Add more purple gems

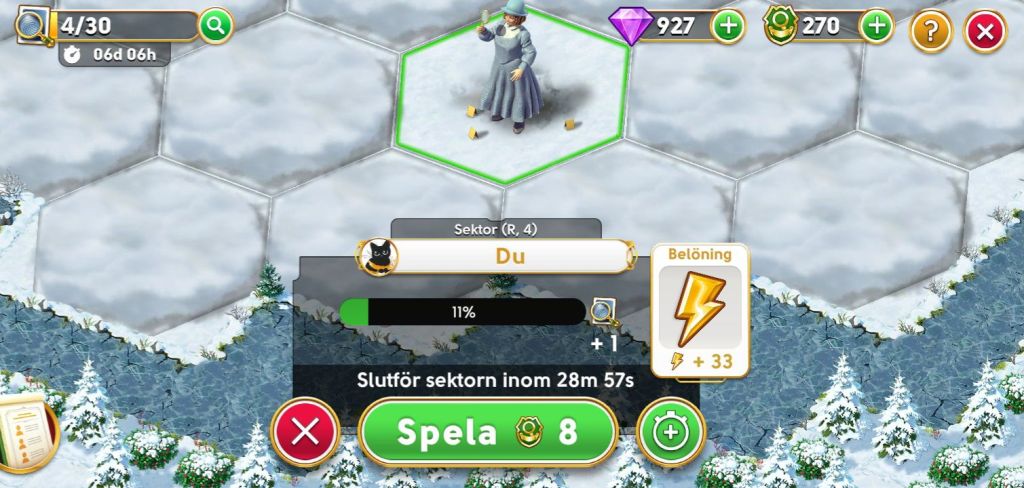[728, 27]
